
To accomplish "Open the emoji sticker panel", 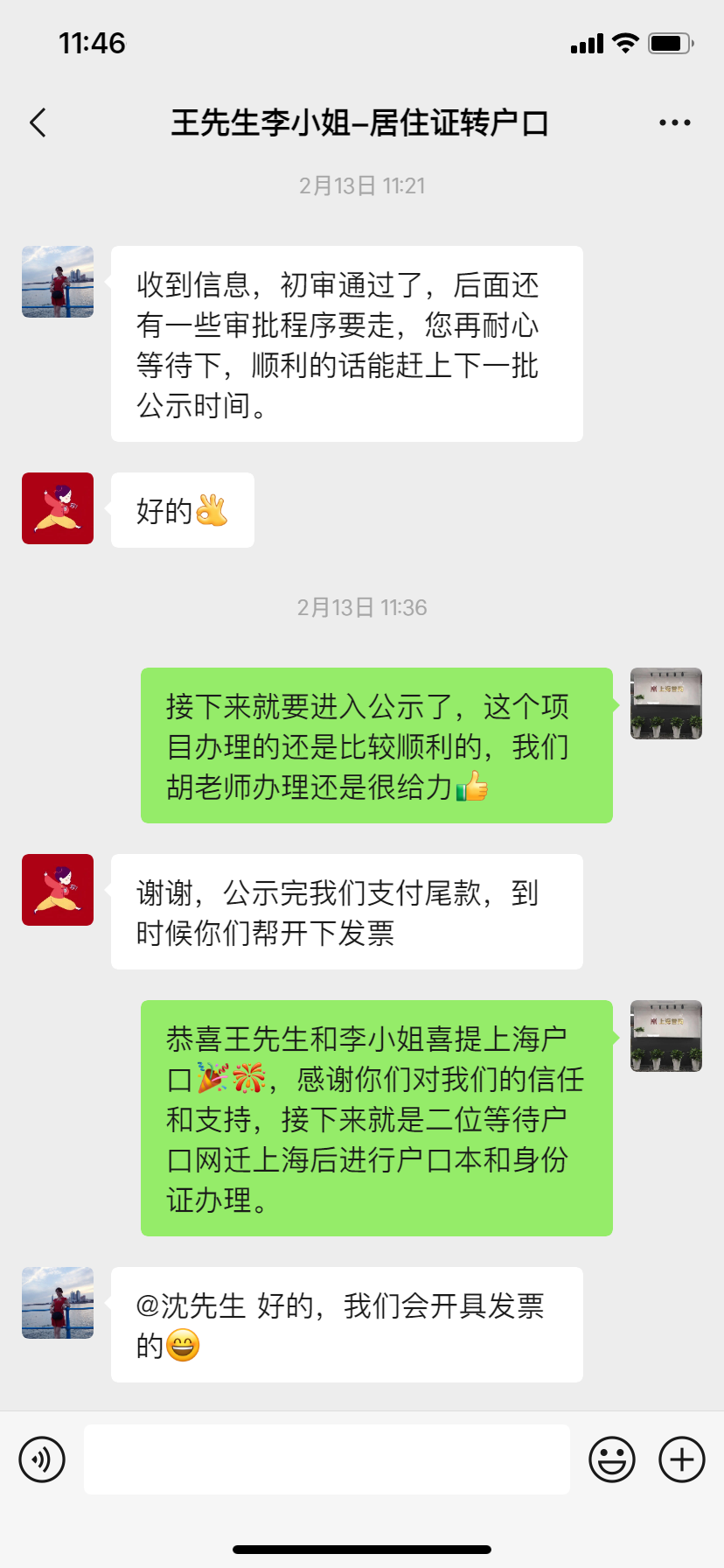I will click(x=612, y=1459).
